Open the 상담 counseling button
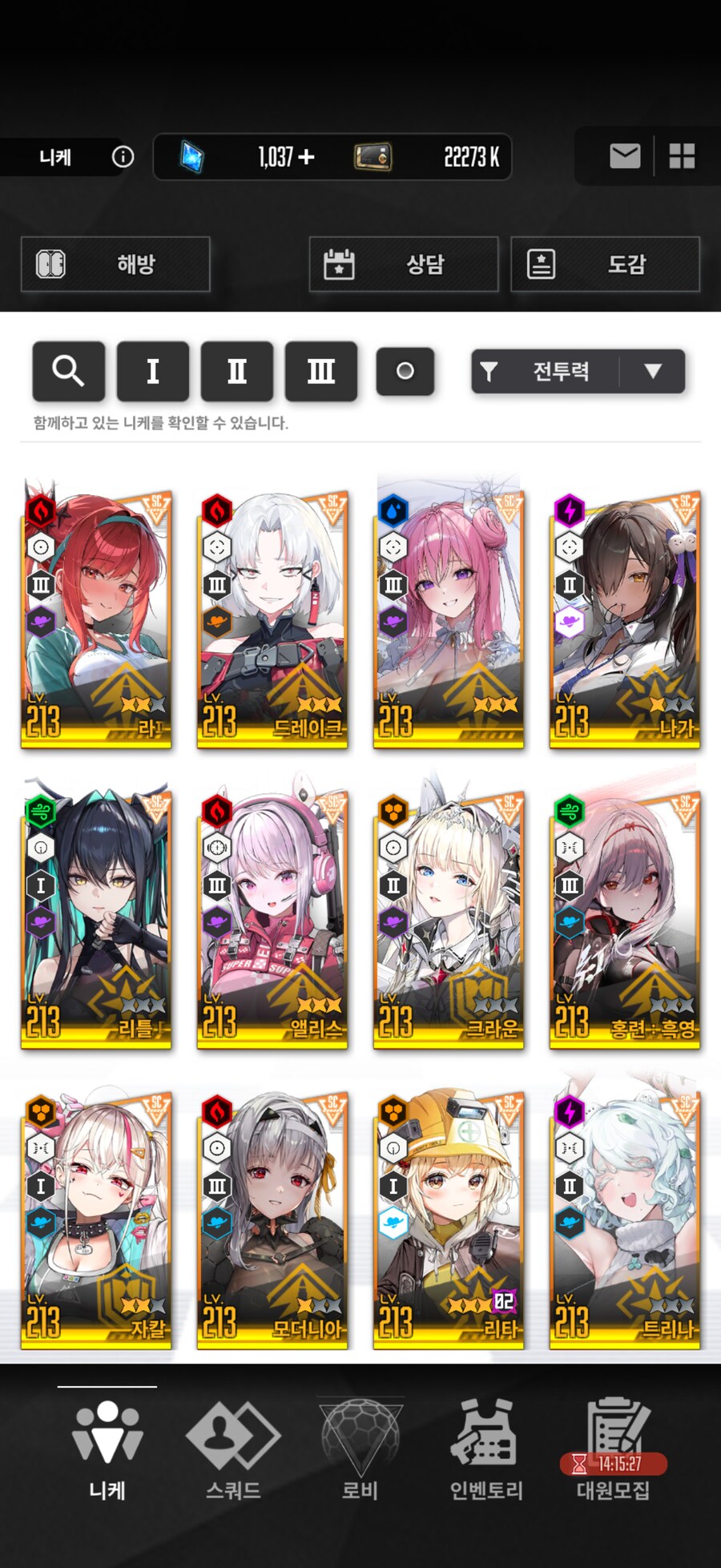This screenshot has width=721, height=1568. [404, 264]
